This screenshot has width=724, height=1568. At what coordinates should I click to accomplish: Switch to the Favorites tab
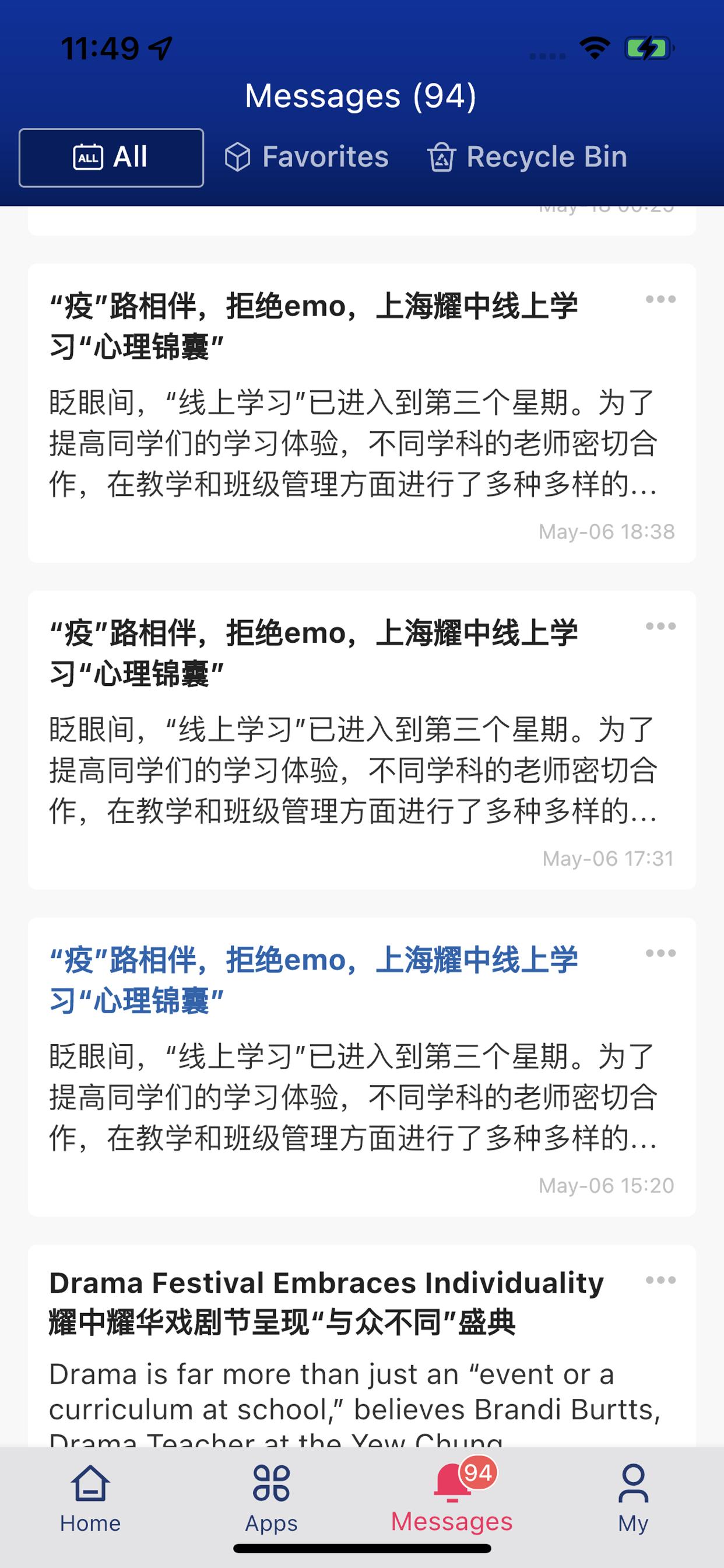307,157
